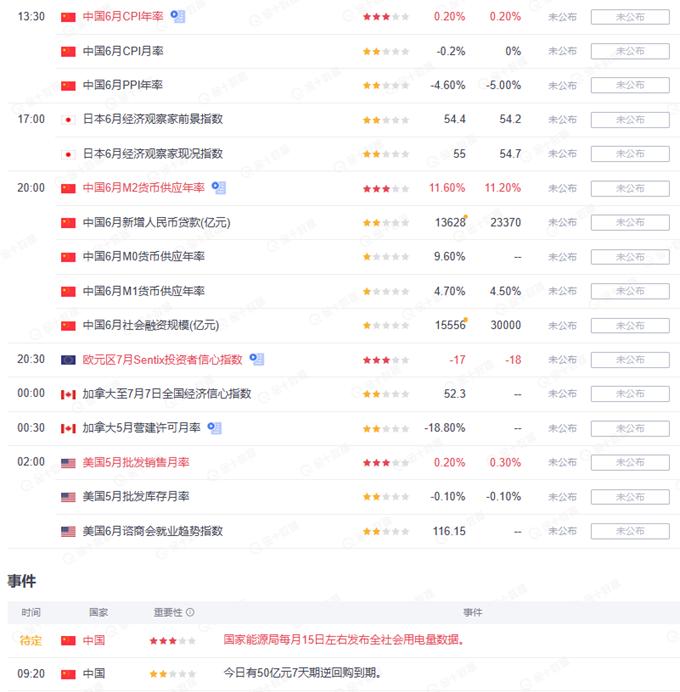Open the 美国5月批发销售月率 indicator
This screenshot has width=680, height=692.
(136, 462)
